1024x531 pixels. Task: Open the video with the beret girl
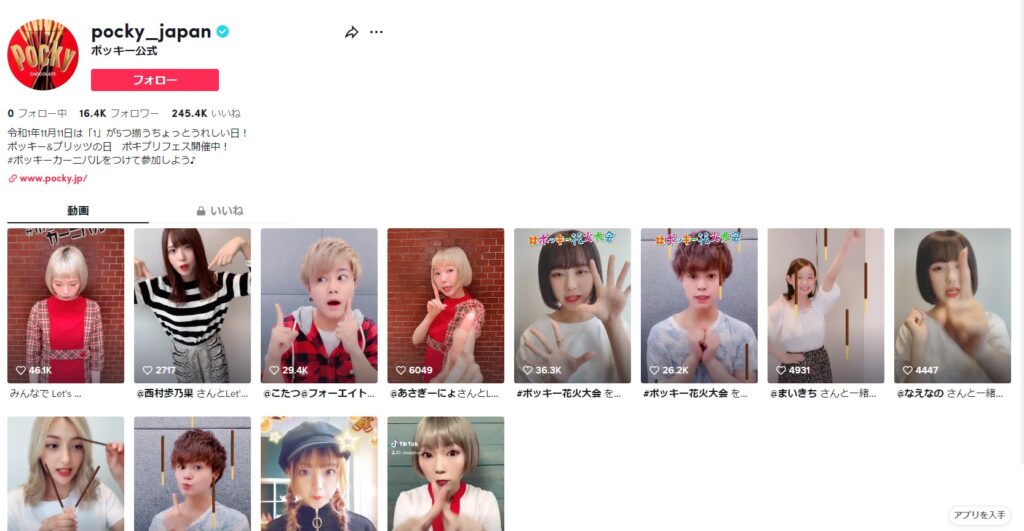(319, 473)
